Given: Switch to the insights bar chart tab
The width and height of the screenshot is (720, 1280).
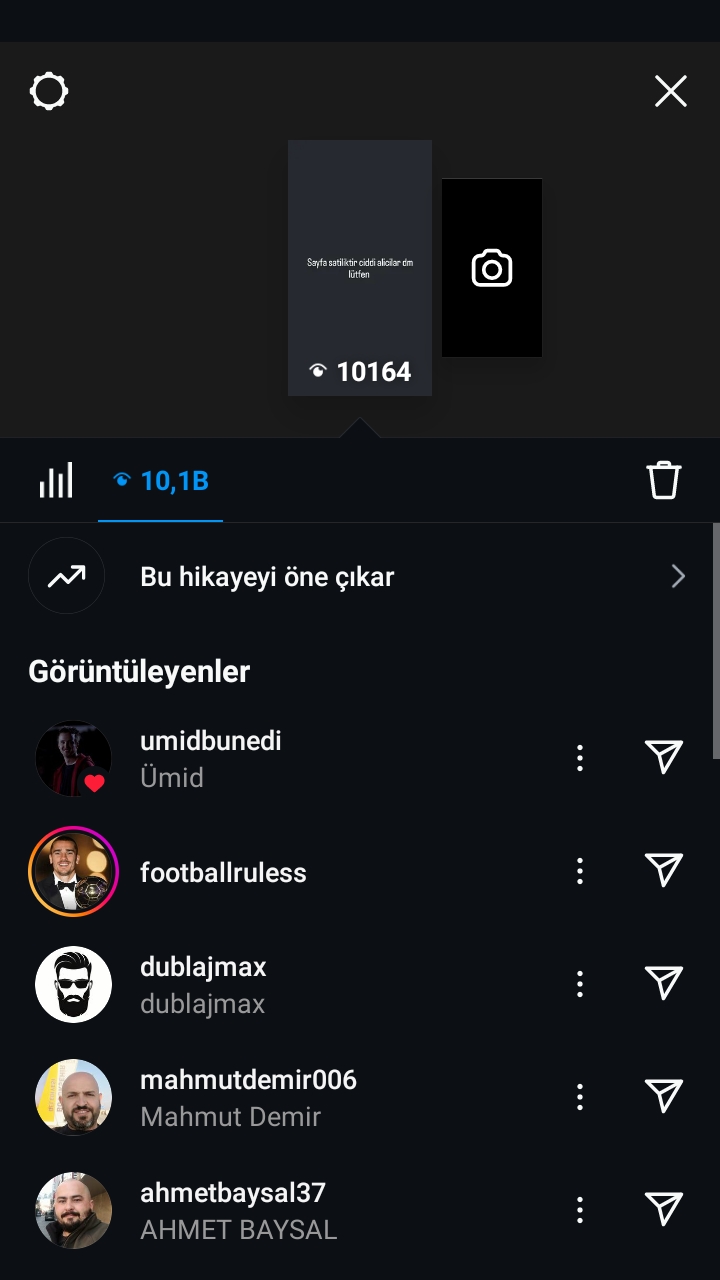Looking at the screenshot, I should (x=56, y=481).
